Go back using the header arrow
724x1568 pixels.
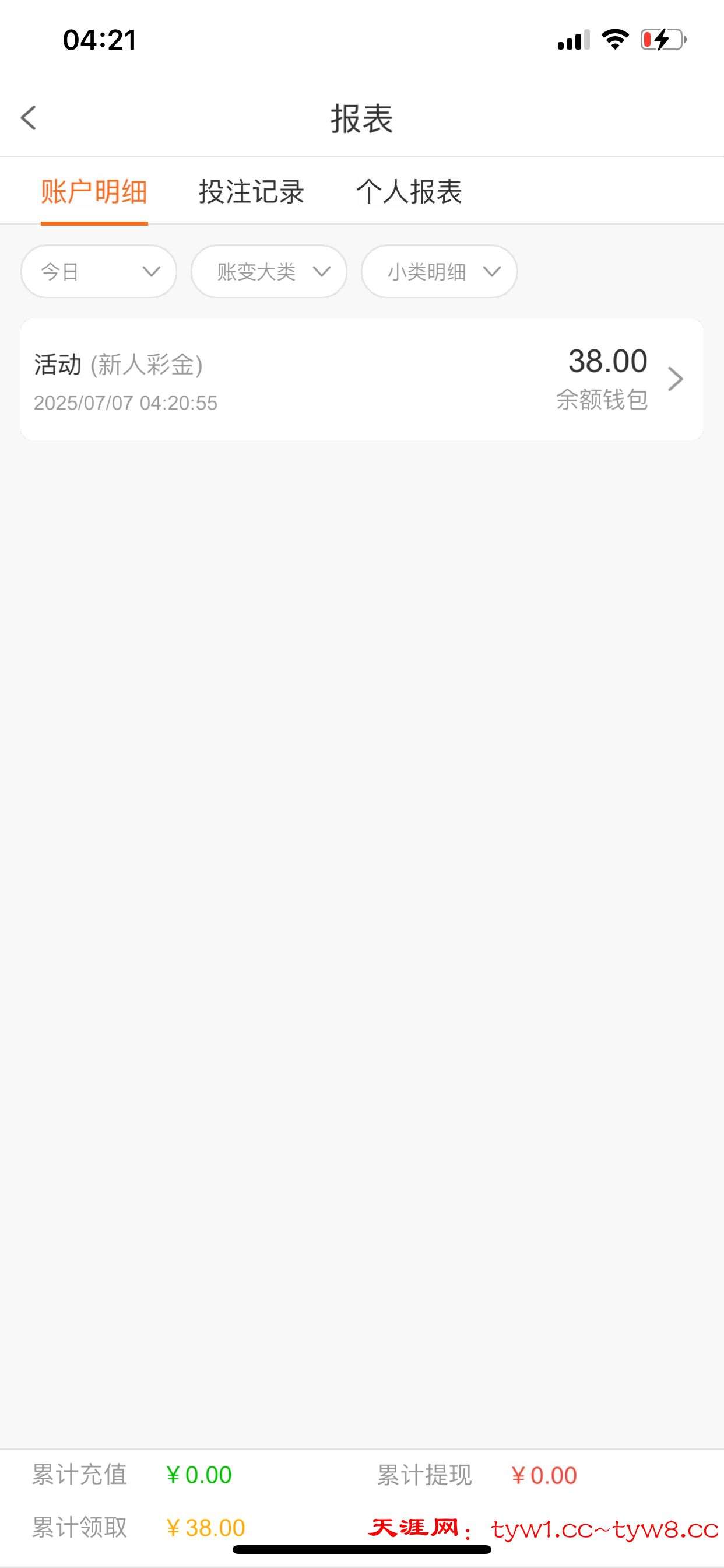pos(29,117)
